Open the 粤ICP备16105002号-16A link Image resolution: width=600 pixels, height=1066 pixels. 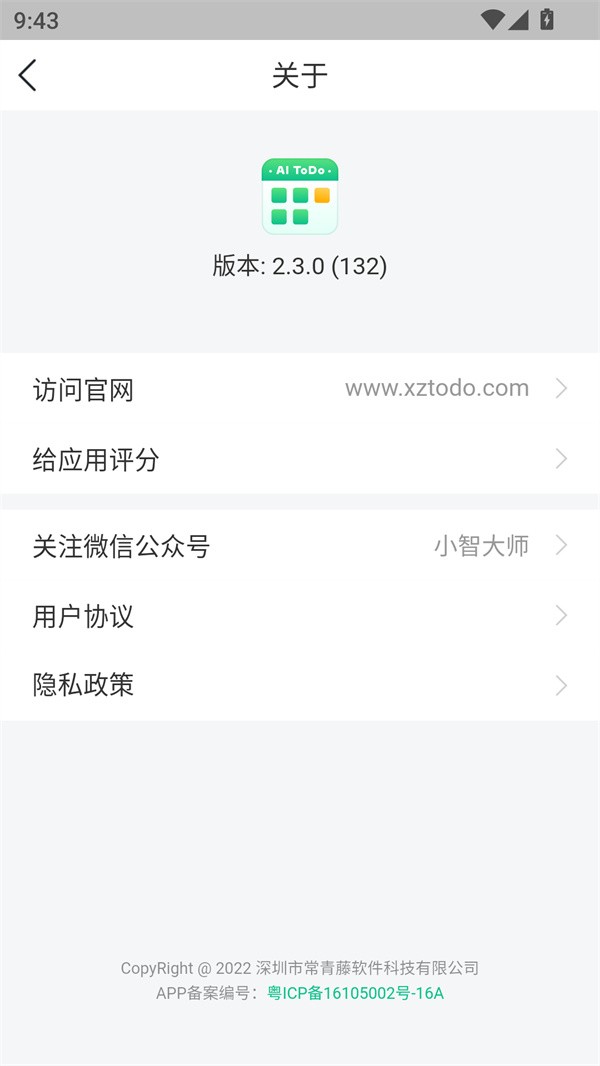(x=355, y=993)
